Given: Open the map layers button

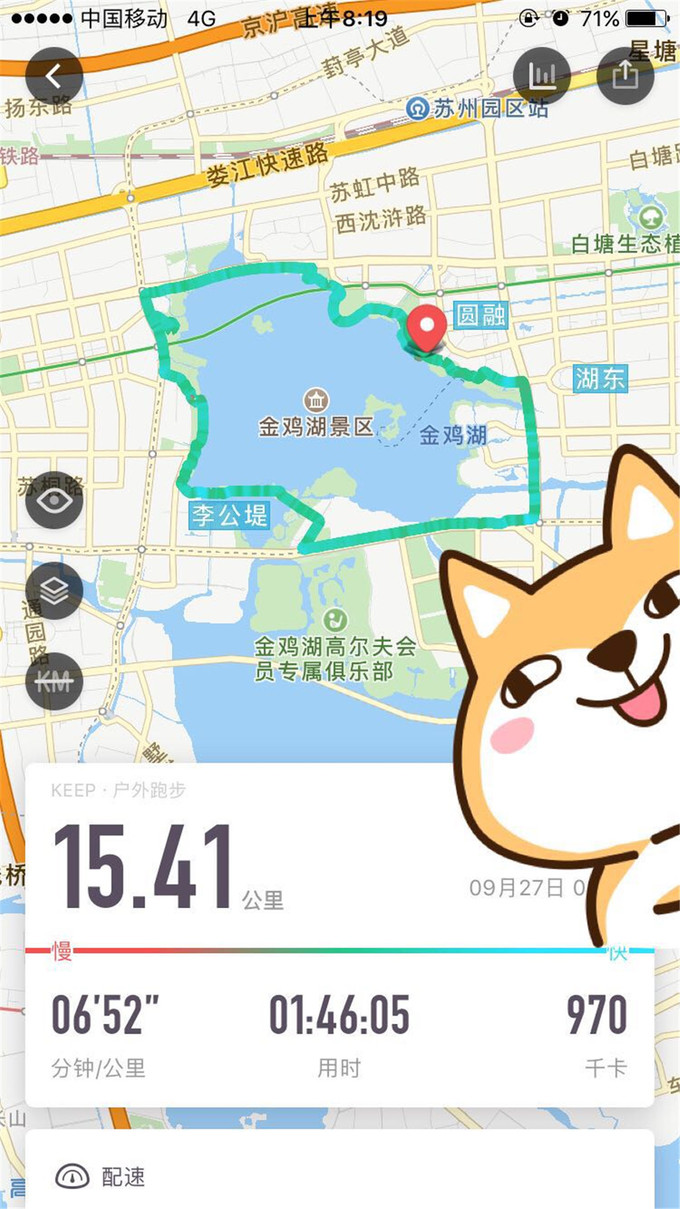Looking at the screenshot, I should point(54,591).
